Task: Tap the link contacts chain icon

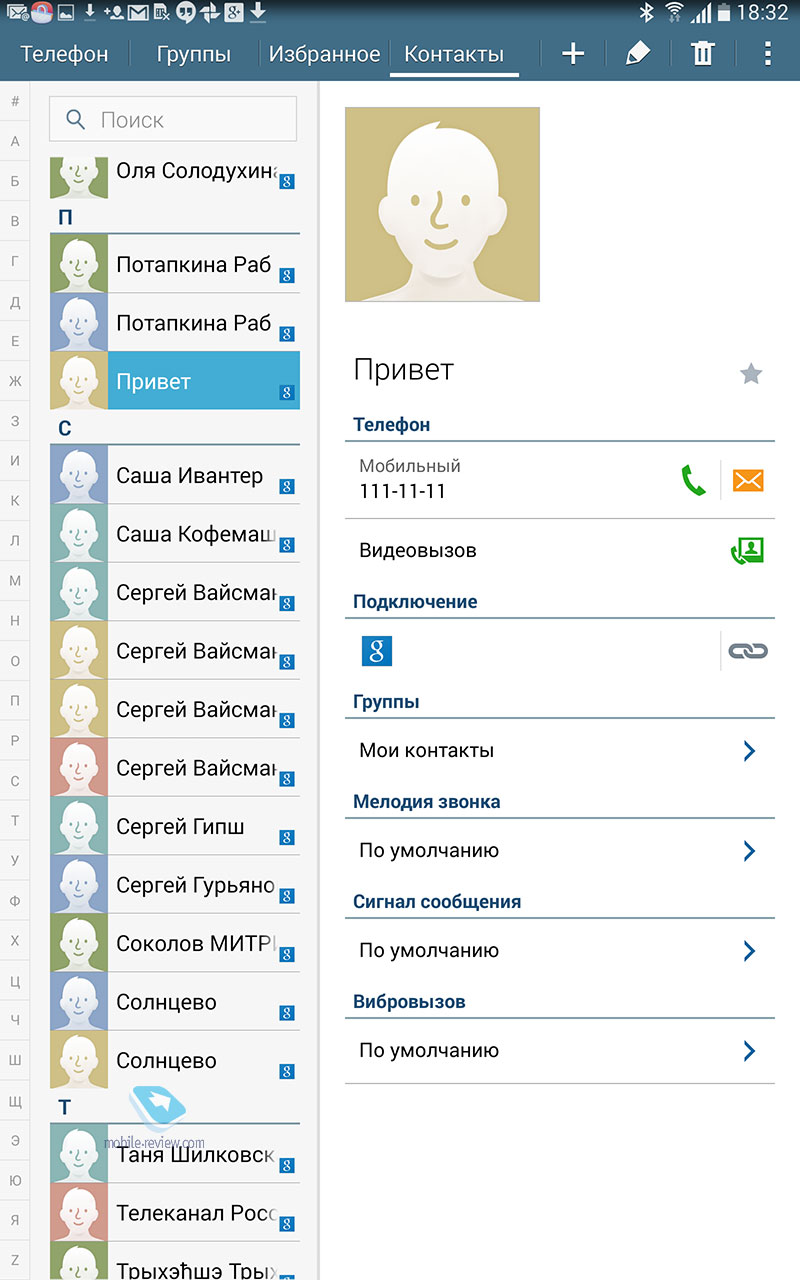Action: pyautogui.click(x=747, y=651)
